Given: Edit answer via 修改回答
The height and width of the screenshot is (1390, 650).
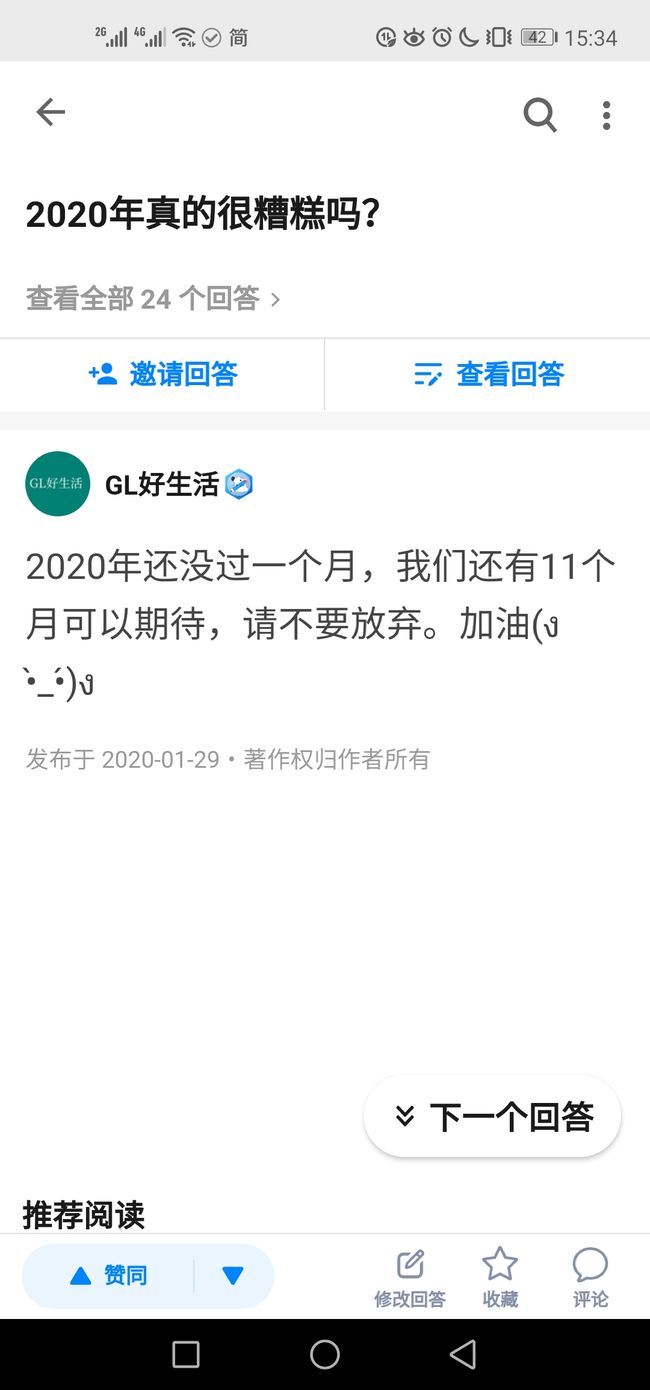Looking at the screenshot, I should [x=410, y=1279].
